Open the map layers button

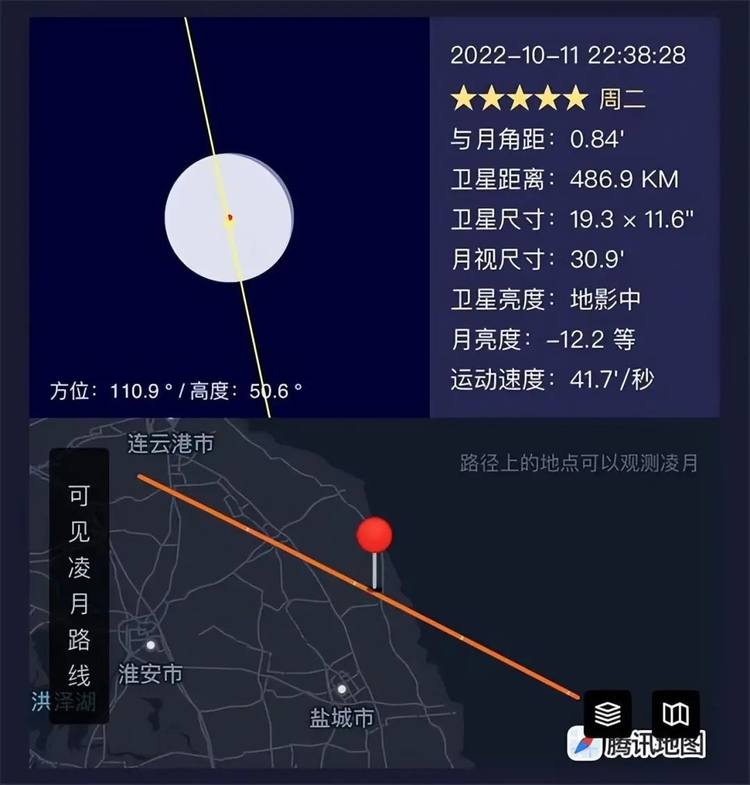coord(607,712)
